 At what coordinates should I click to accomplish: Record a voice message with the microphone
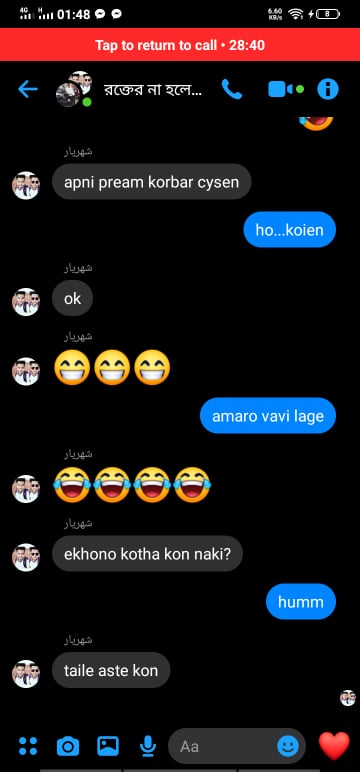[x=147, y=746]
